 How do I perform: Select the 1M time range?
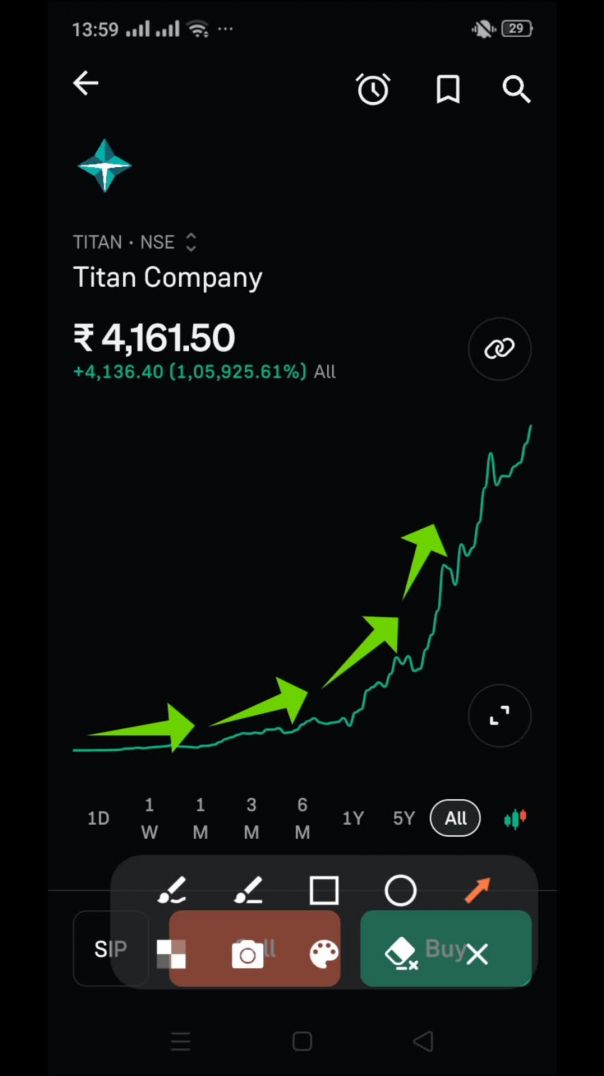coord(200,819)
